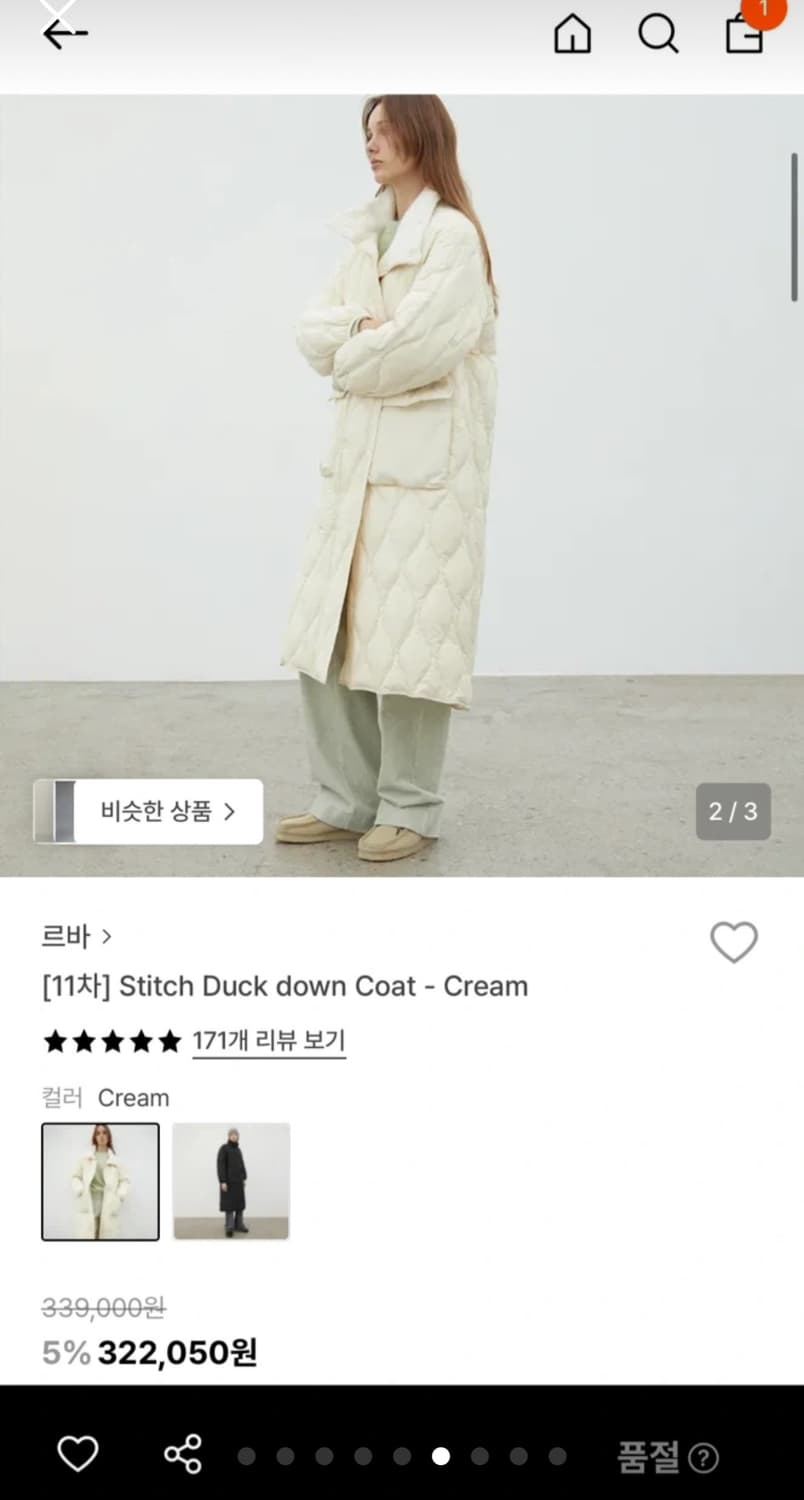Viewport: 804px width, 1500px height.
Task: Tap a carousel page indicator dot
Action: click(441, 1457)
